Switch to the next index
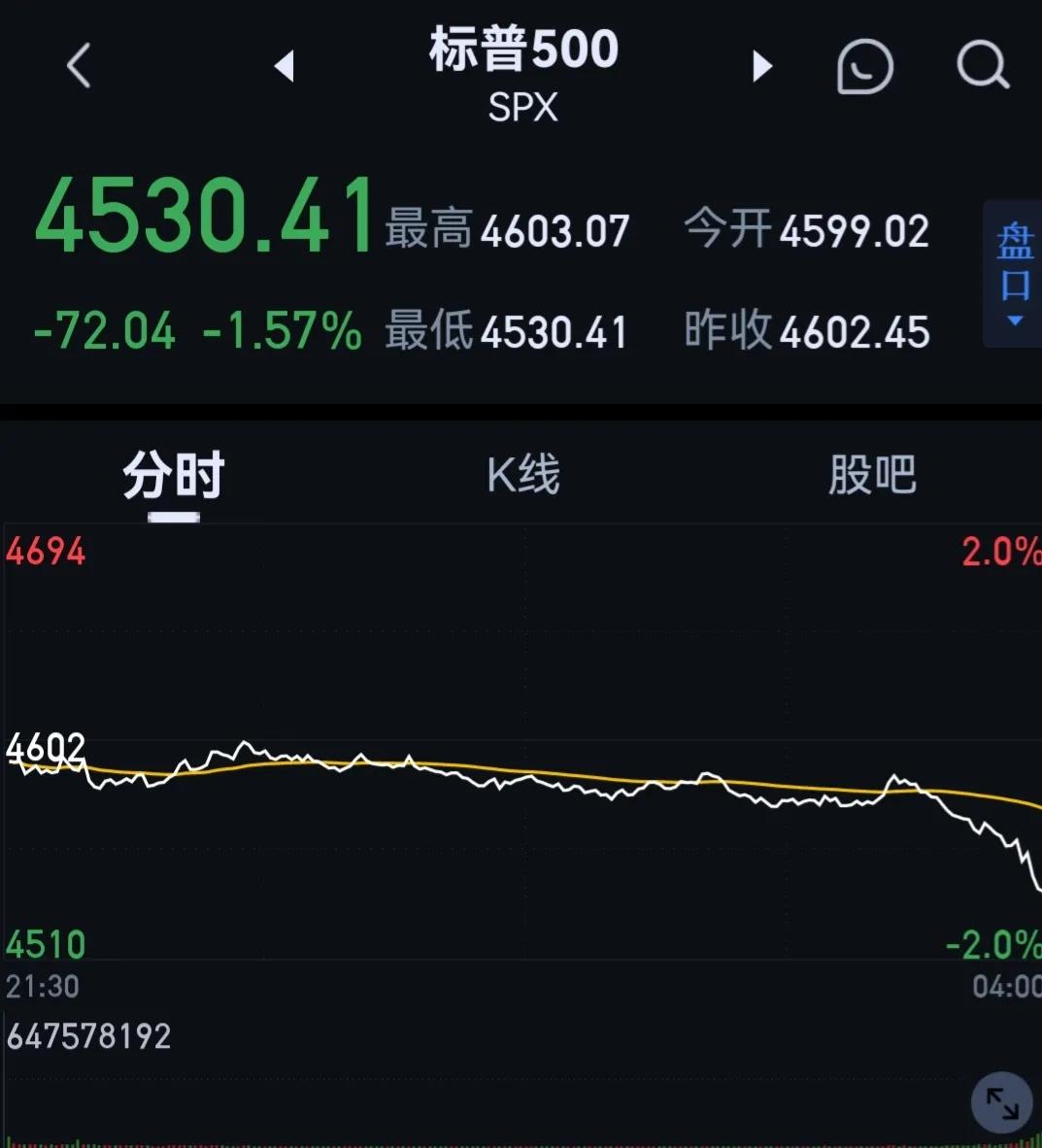The image size is (1042, 1148). 762,66
